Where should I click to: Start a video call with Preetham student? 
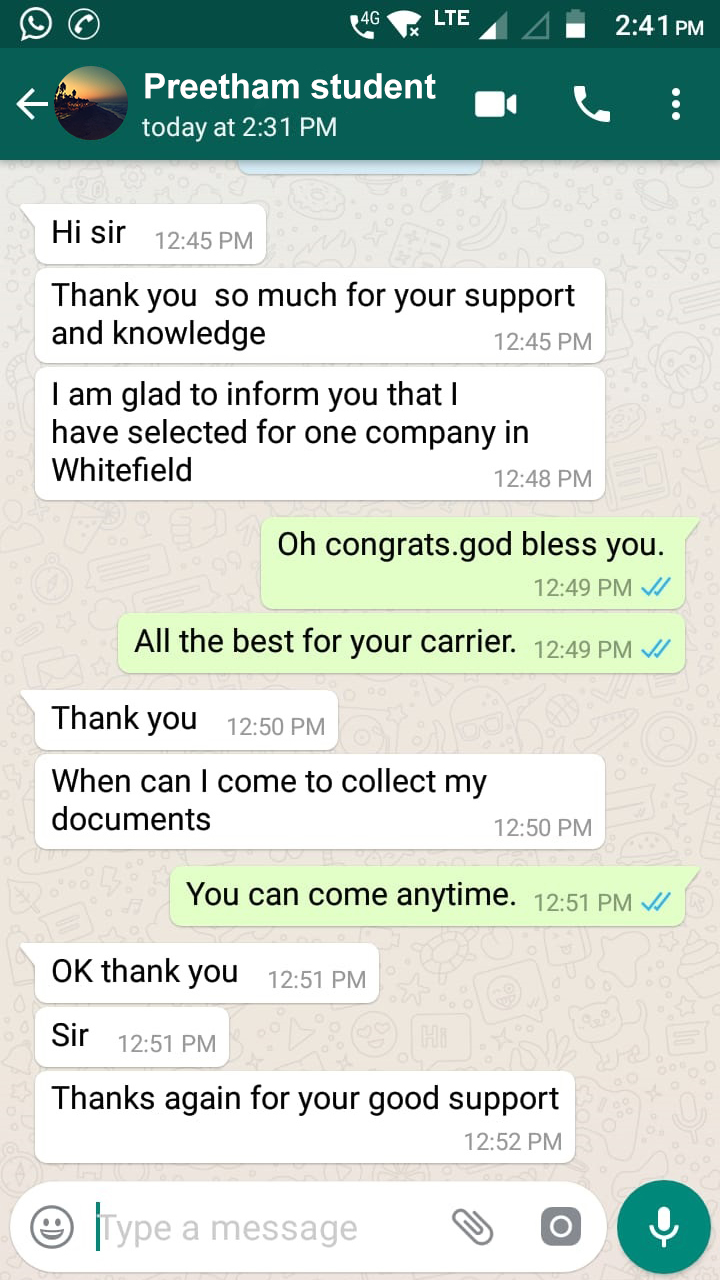coord(496,104)
